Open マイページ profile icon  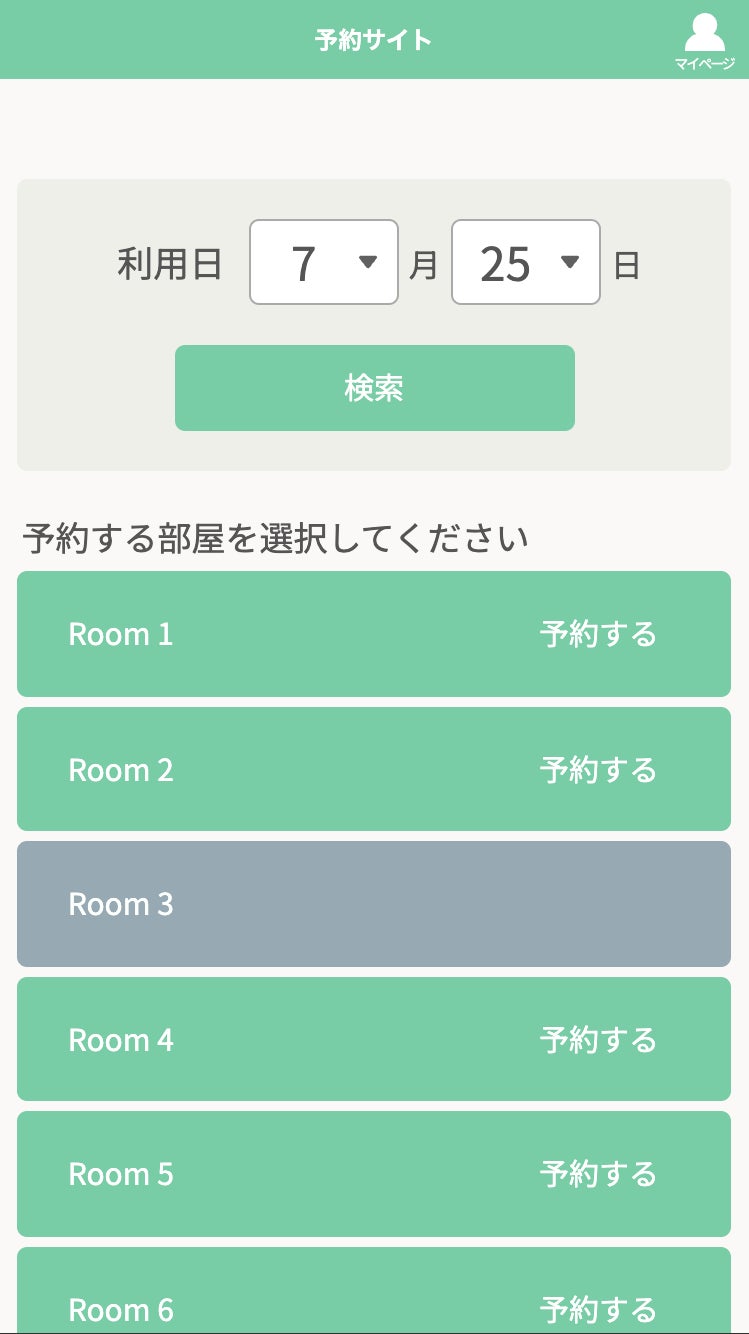(704, 40)
